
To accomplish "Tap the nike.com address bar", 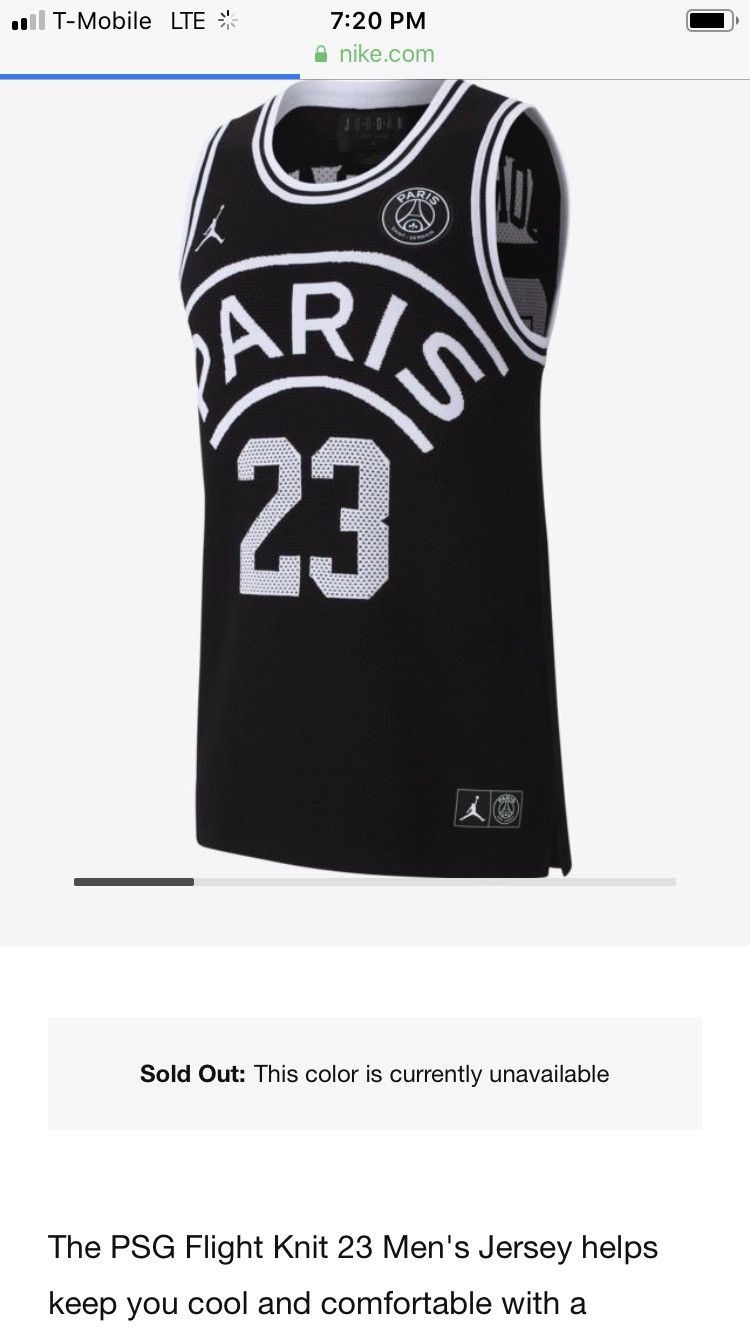I will [375, 54].
